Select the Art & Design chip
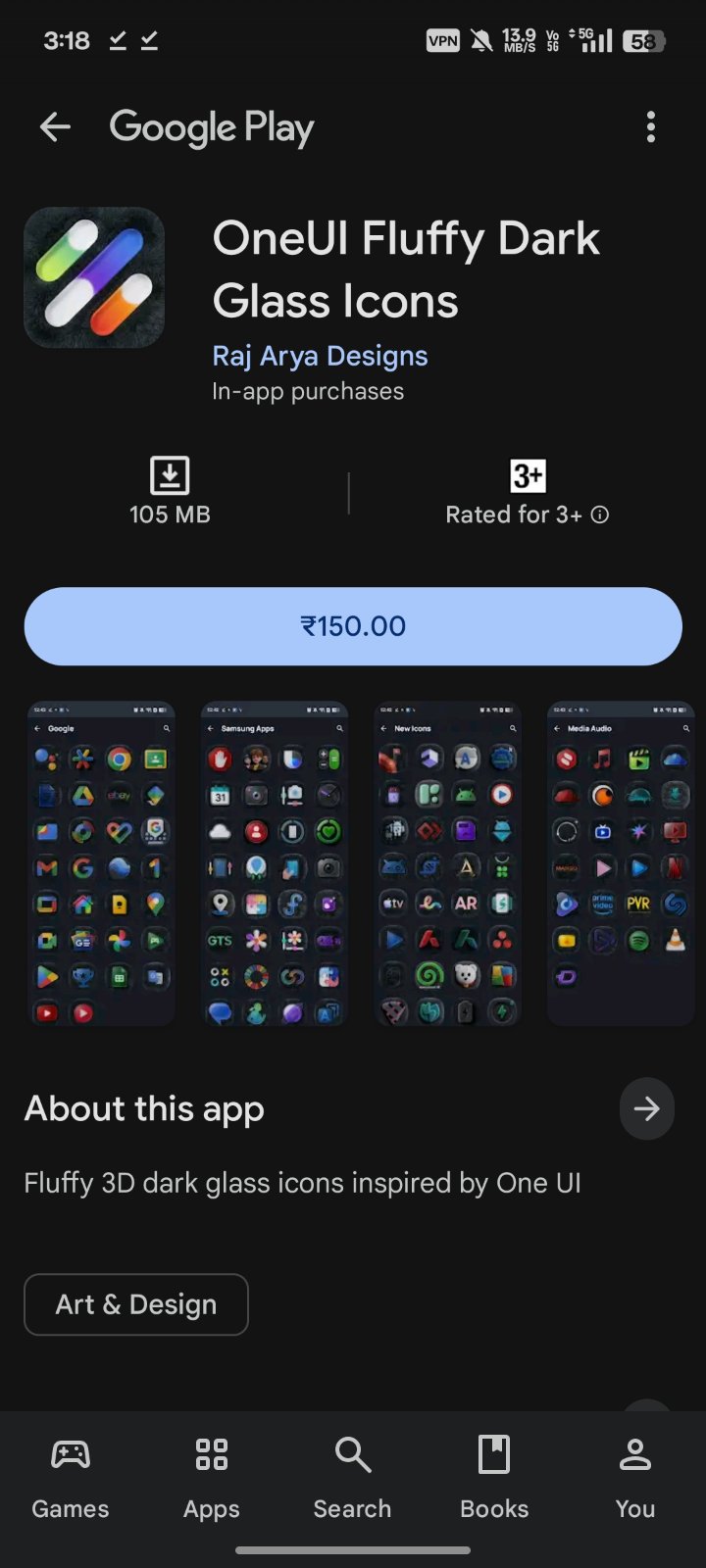 coord(136,1304)
